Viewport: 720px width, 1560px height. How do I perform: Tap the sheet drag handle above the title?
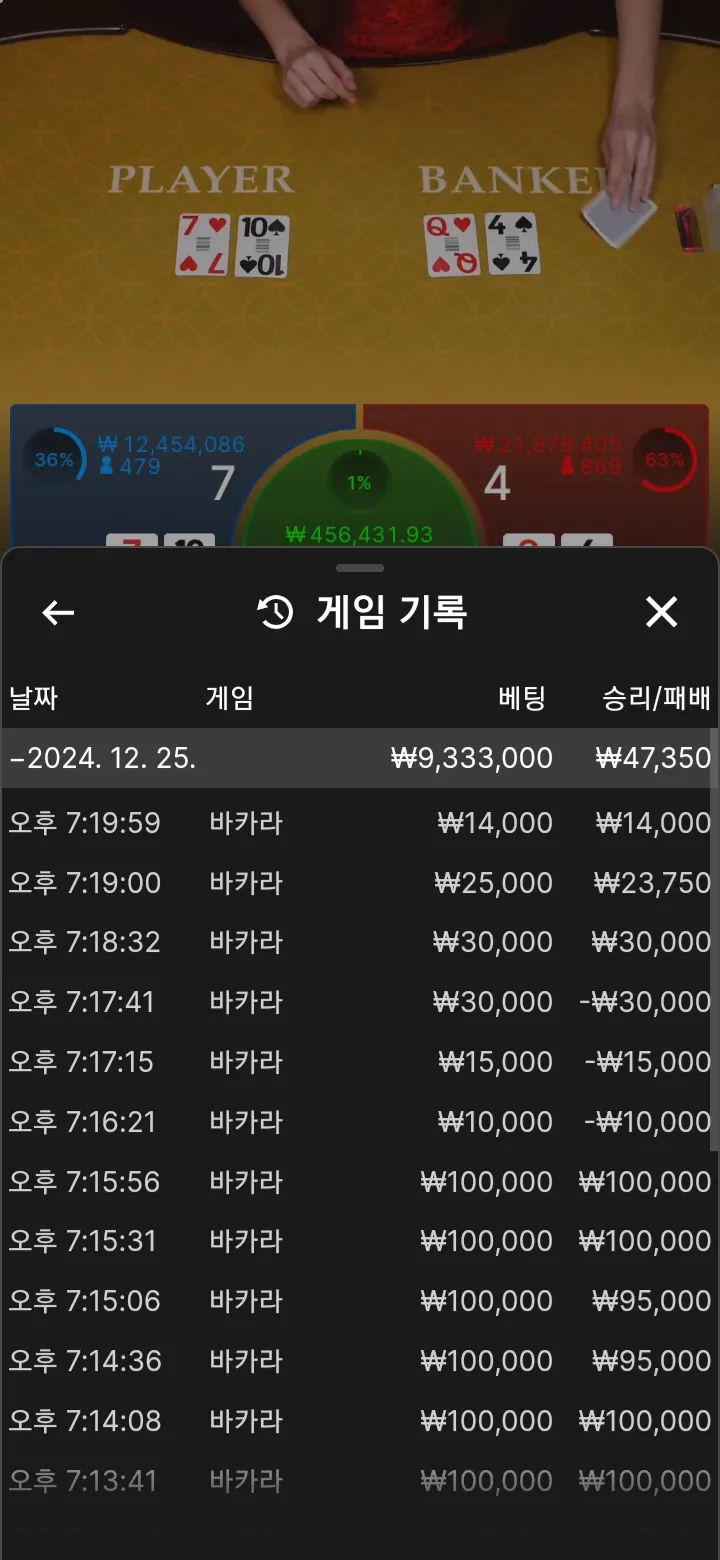(x=360, y=568)
